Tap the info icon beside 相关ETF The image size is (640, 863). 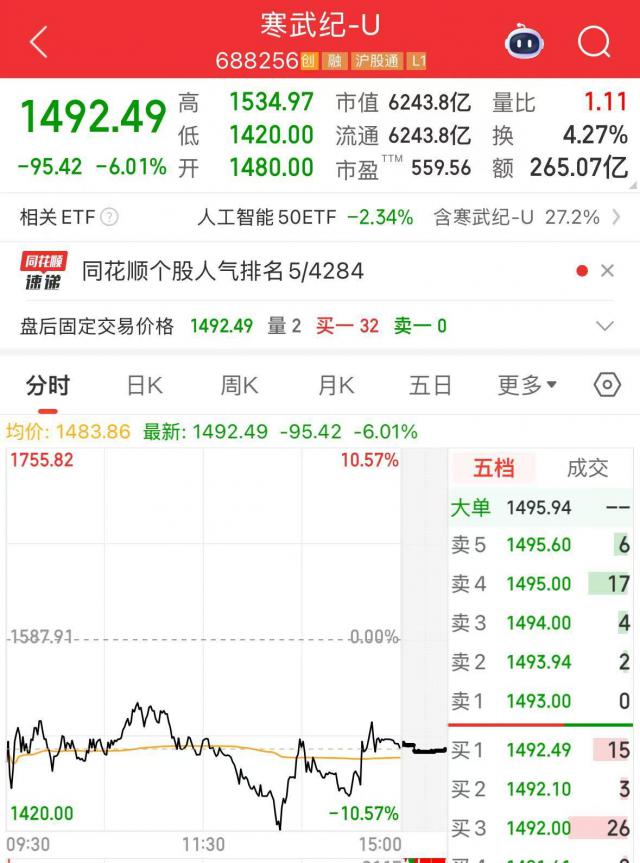(109, 217)
